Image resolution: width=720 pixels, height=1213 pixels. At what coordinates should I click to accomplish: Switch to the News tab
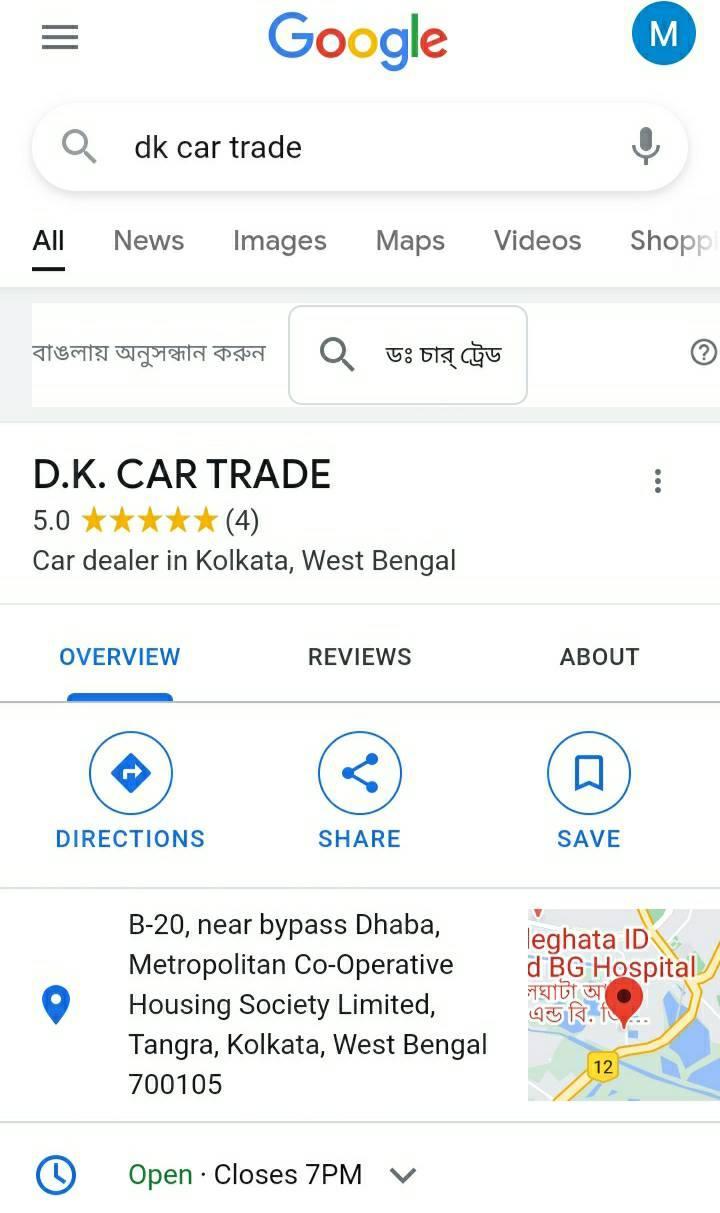click(149, 241)
